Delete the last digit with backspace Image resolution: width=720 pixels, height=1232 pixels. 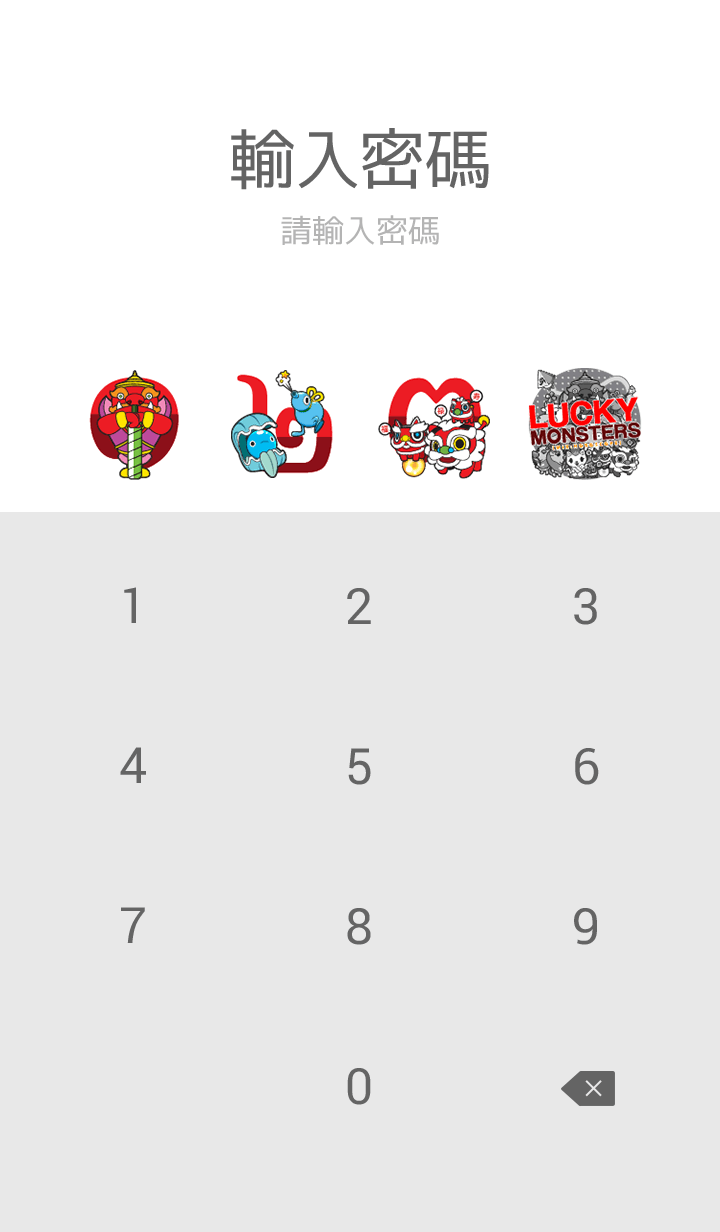[x=588, y=1088]
